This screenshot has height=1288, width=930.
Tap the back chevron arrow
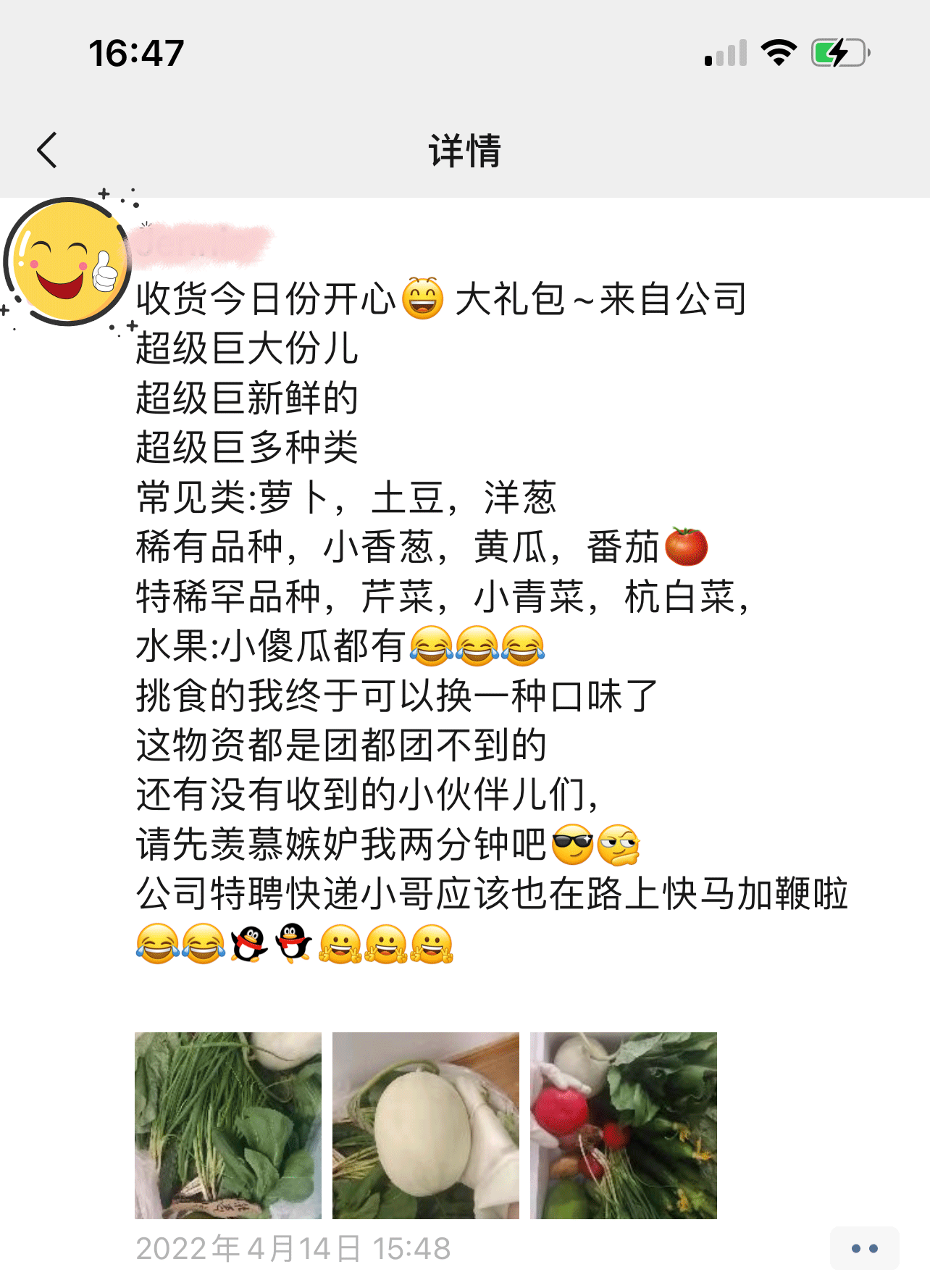pyautogui.click(x=46, y=150)
